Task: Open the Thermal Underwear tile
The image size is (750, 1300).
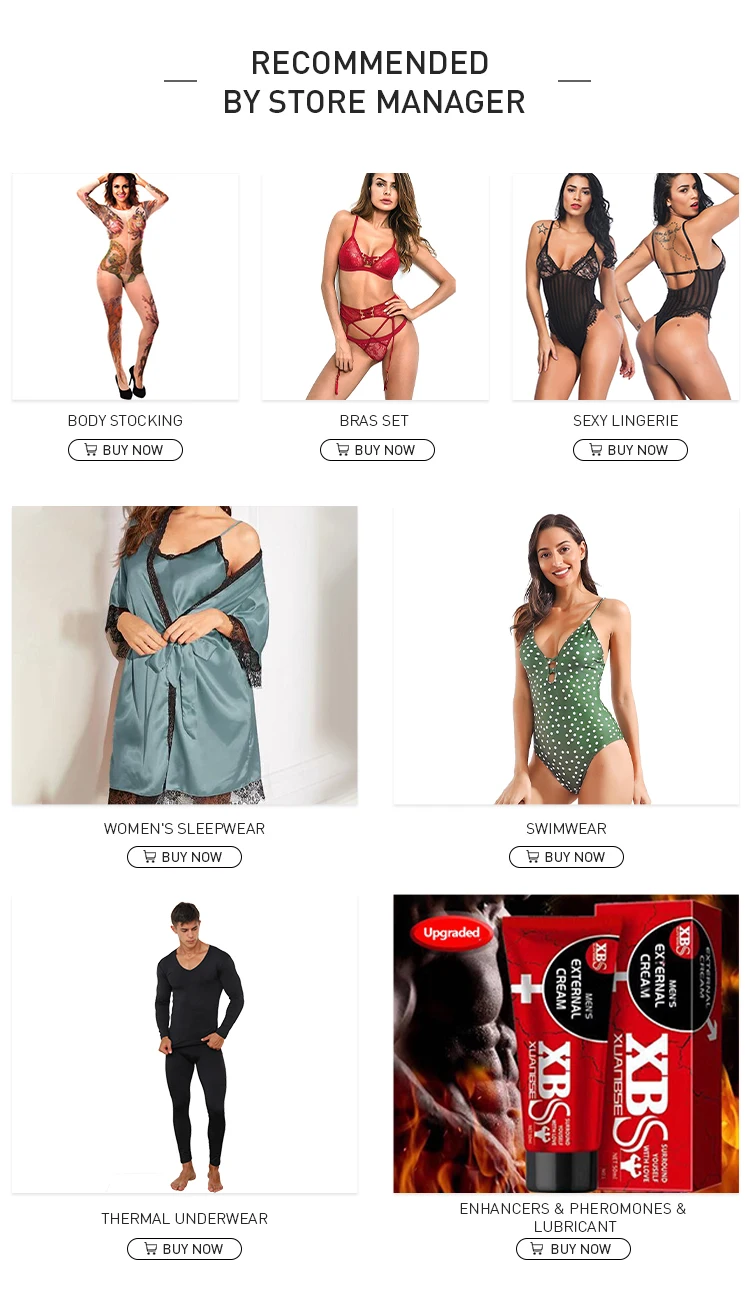Action: (x=184, y=1043)
